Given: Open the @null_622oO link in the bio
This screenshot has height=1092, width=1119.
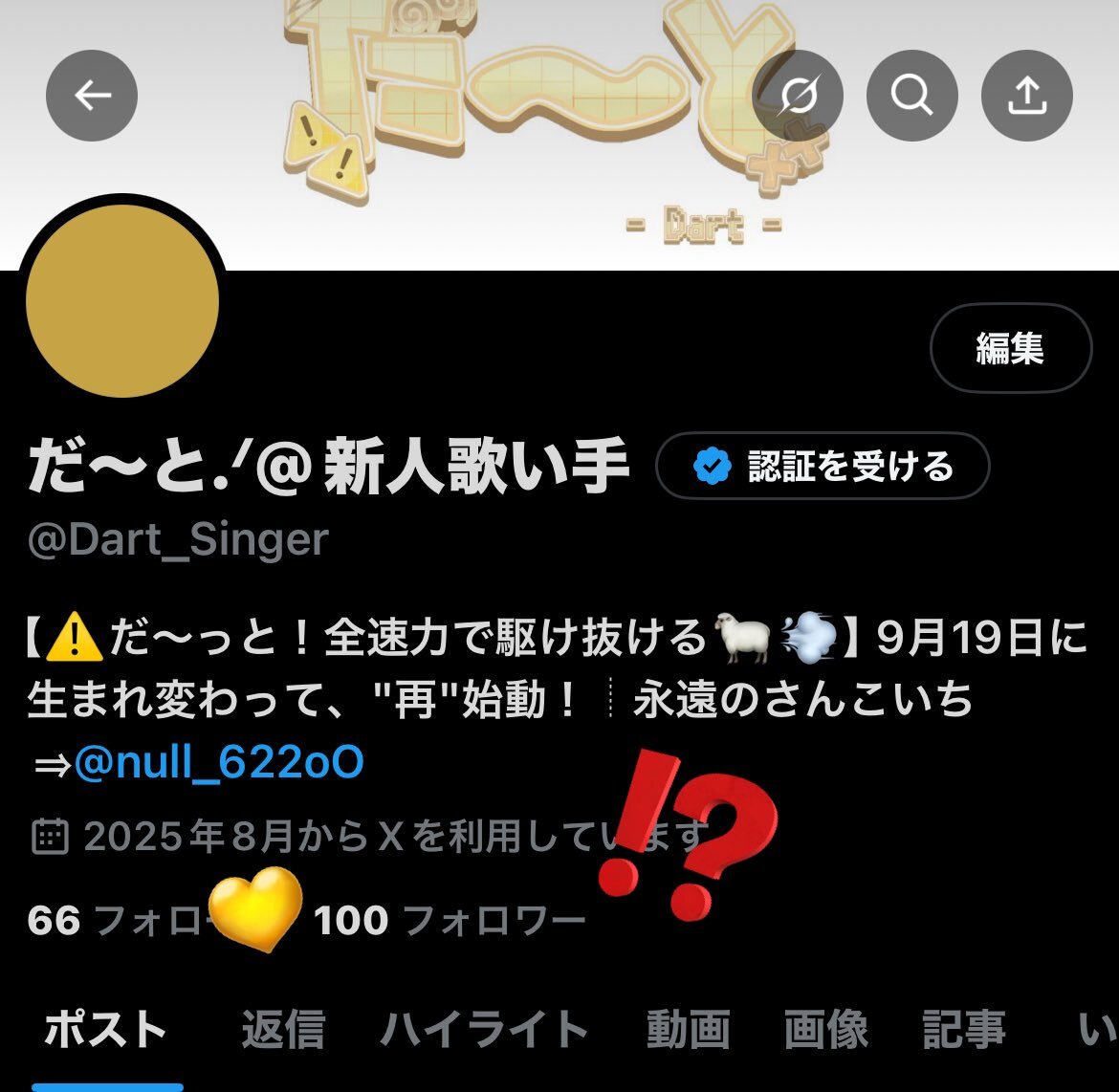Looking at the screenshot, I should coord(218,762).
